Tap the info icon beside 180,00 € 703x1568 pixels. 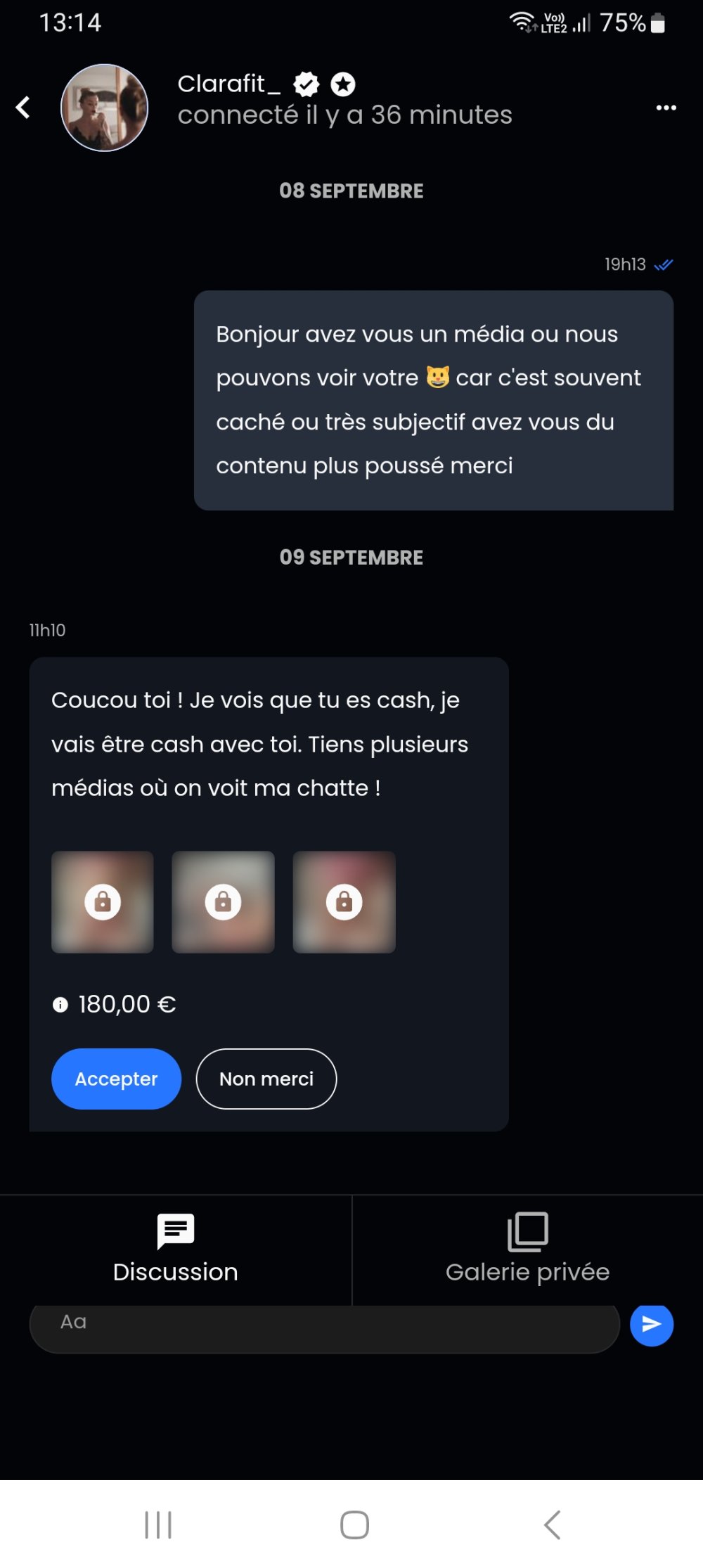coord(60,1005)
